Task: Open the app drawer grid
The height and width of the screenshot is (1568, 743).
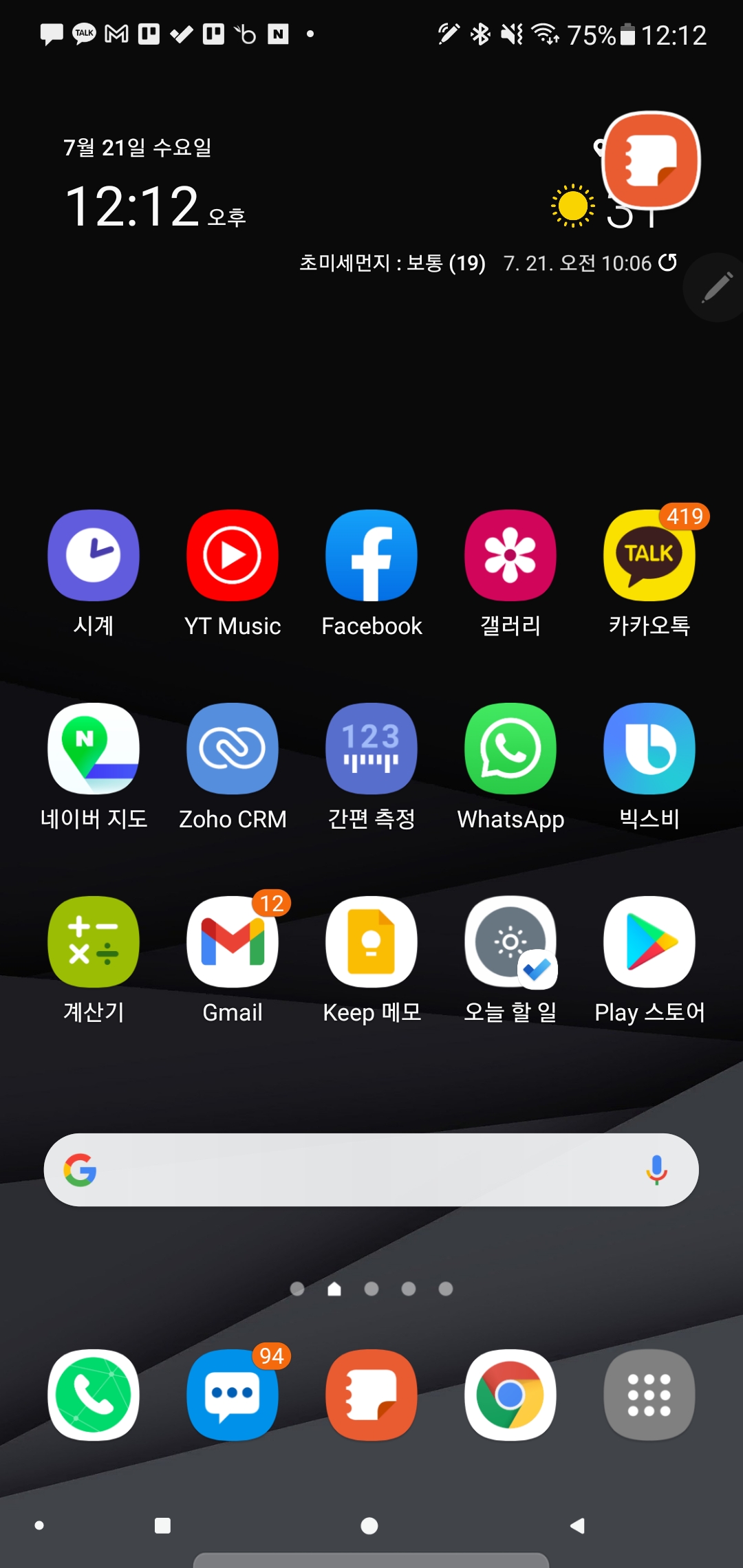Action: pyautogui.click(x=649, y=1395)
